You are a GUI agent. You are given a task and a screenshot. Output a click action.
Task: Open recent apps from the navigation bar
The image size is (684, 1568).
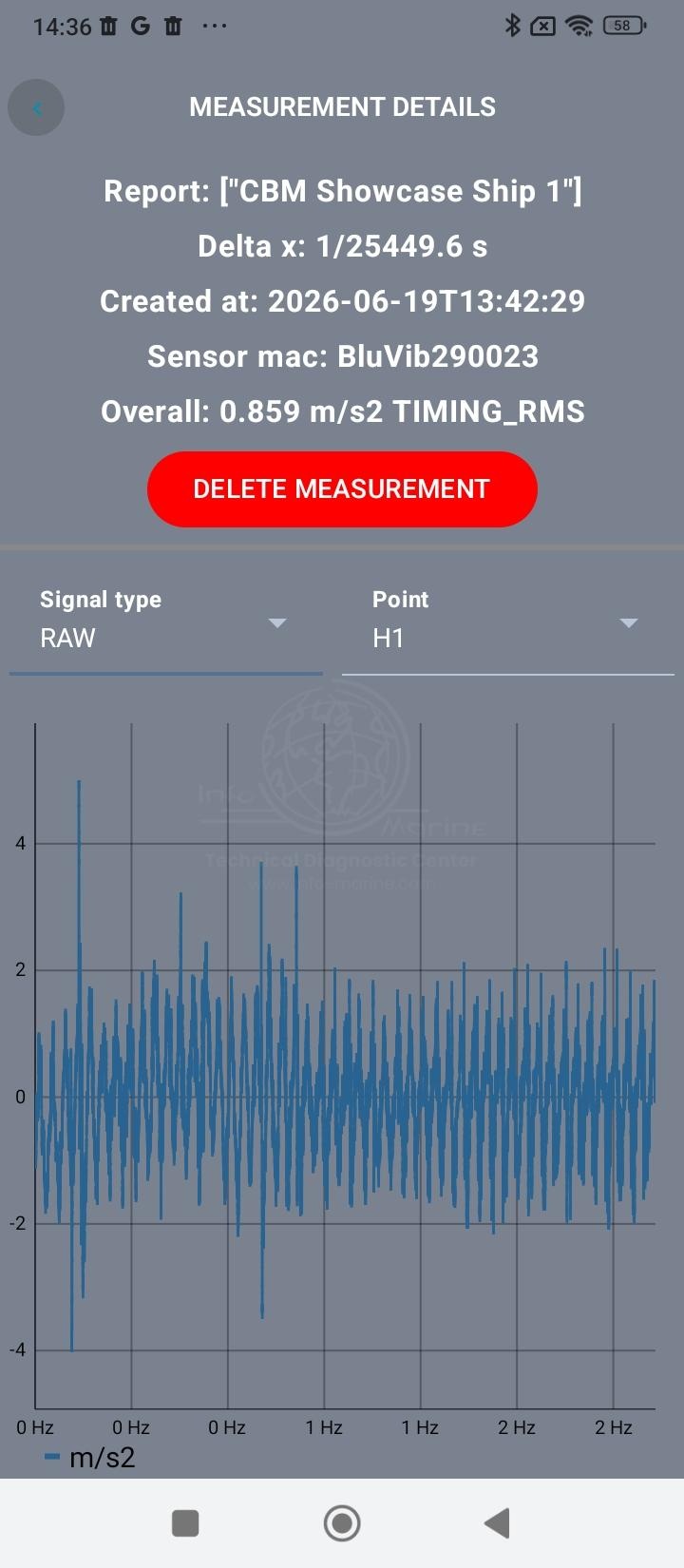(x=185, y=1523)
